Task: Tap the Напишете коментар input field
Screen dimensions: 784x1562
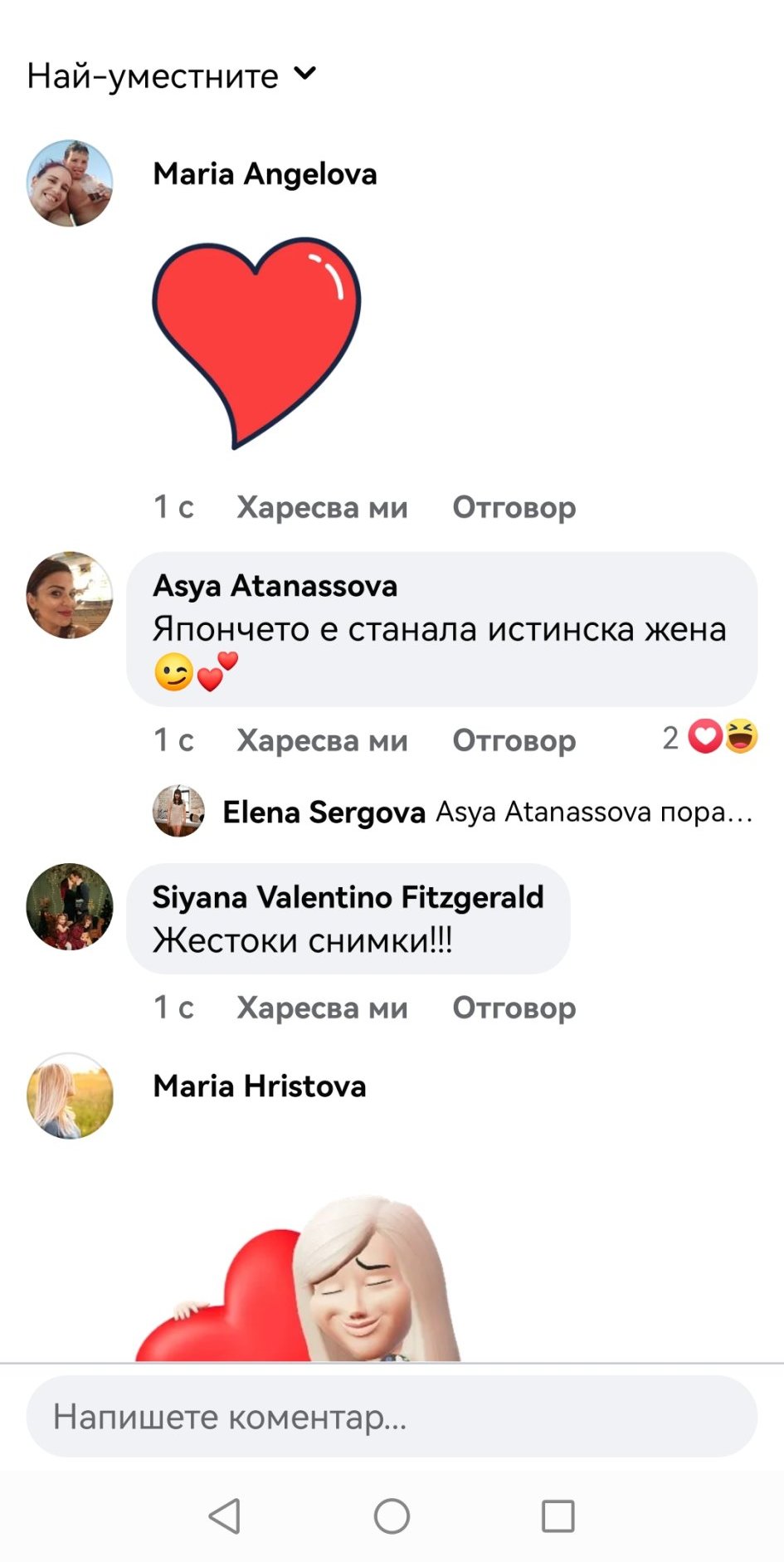Action: (392, 1417)
